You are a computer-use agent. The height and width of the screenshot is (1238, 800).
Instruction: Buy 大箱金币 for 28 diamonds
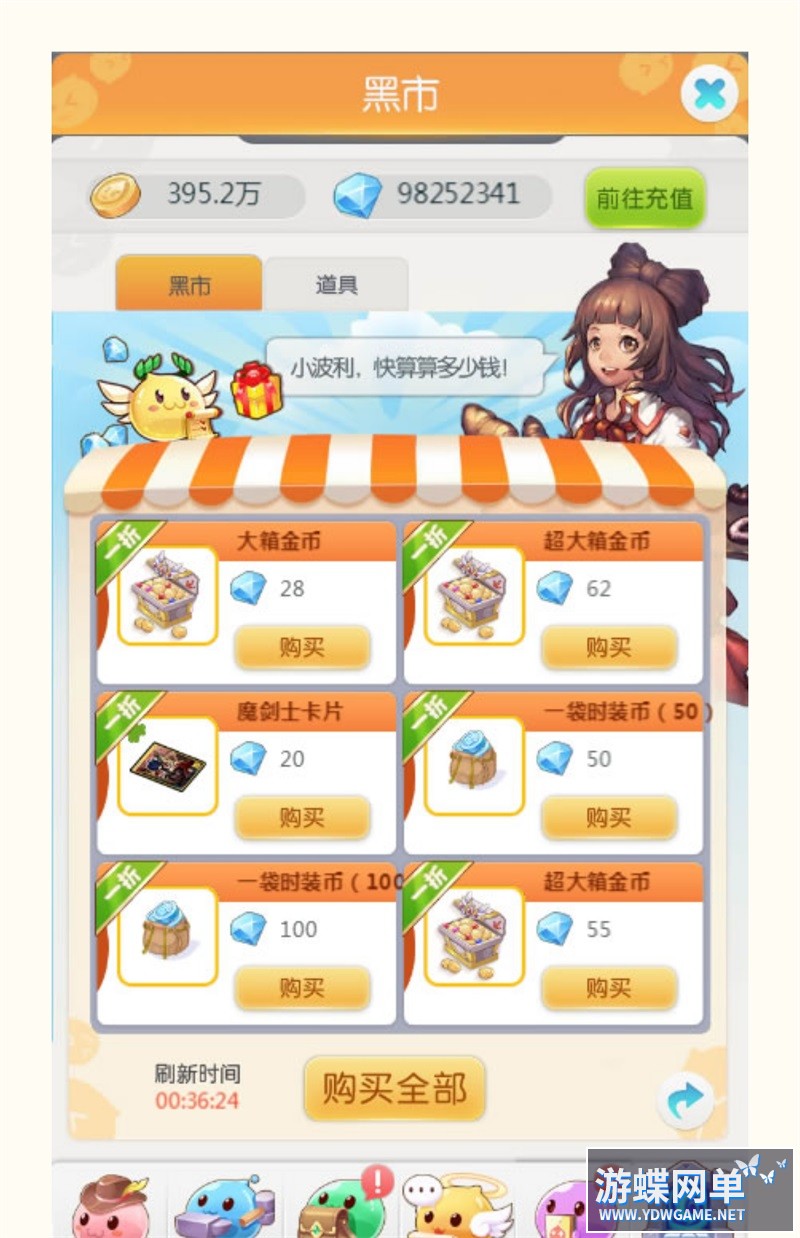coord(302,648)
